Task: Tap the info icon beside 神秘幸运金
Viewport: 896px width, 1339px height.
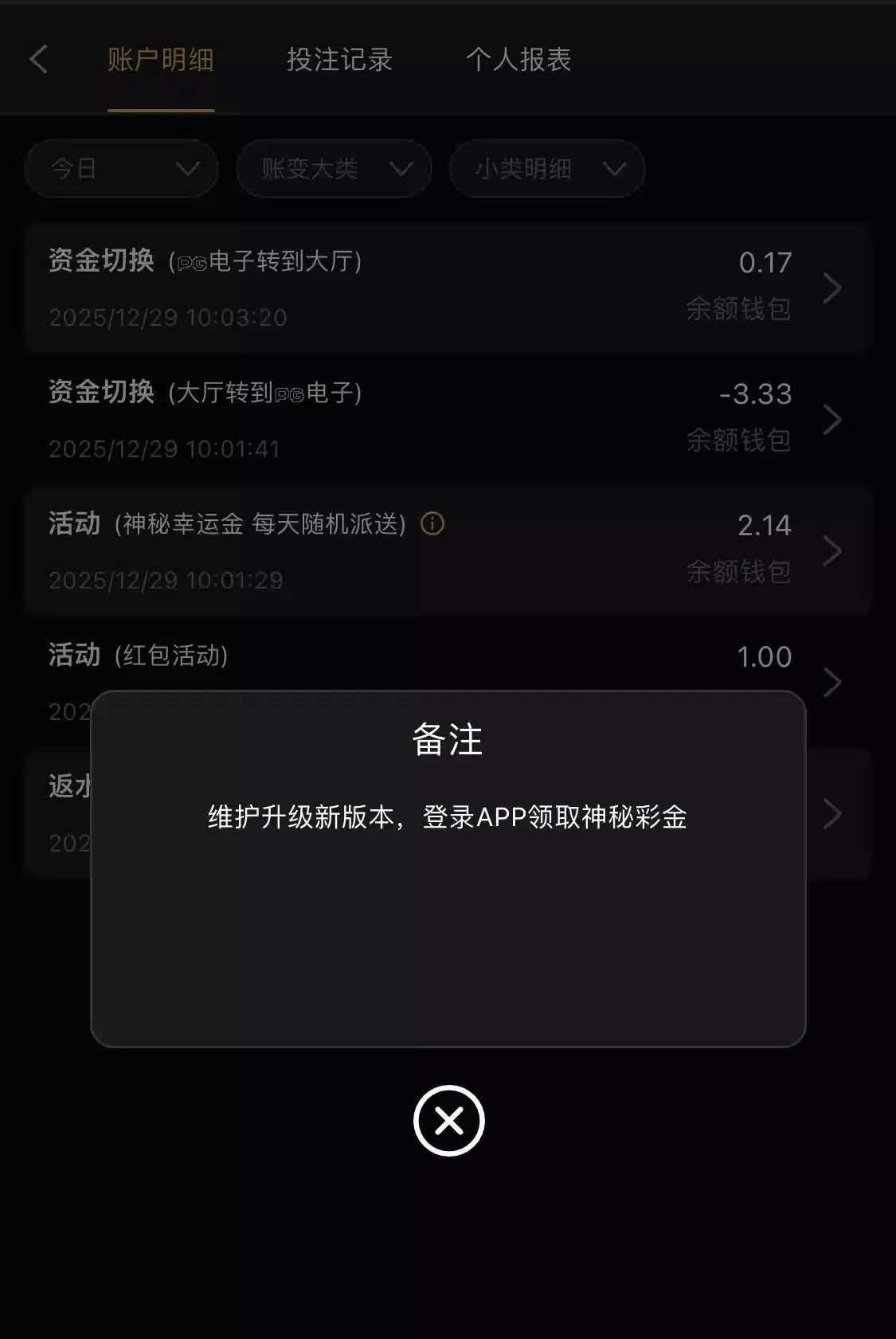Action: [432, 524]
